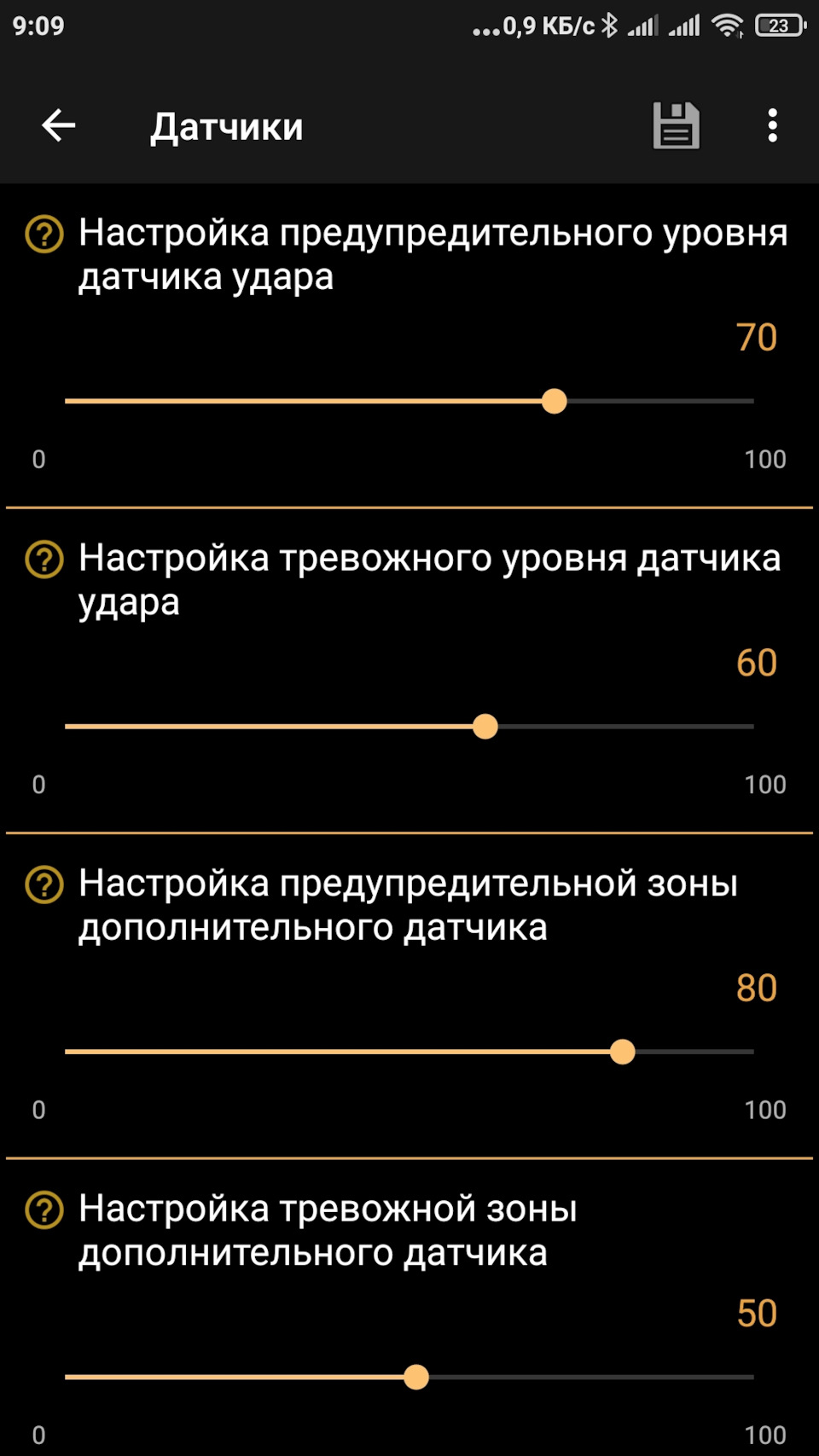Open help for предупредительной зоны дополнительного датчика
Screen dimensions: 819x1456
click(44, 885)
